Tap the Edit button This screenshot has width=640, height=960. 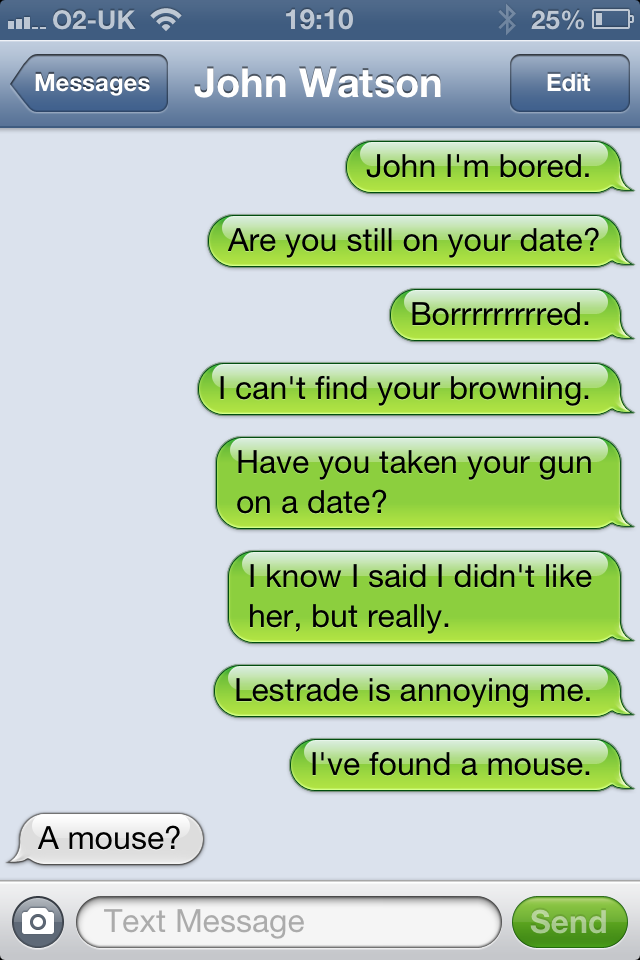[x=568, y=83]
